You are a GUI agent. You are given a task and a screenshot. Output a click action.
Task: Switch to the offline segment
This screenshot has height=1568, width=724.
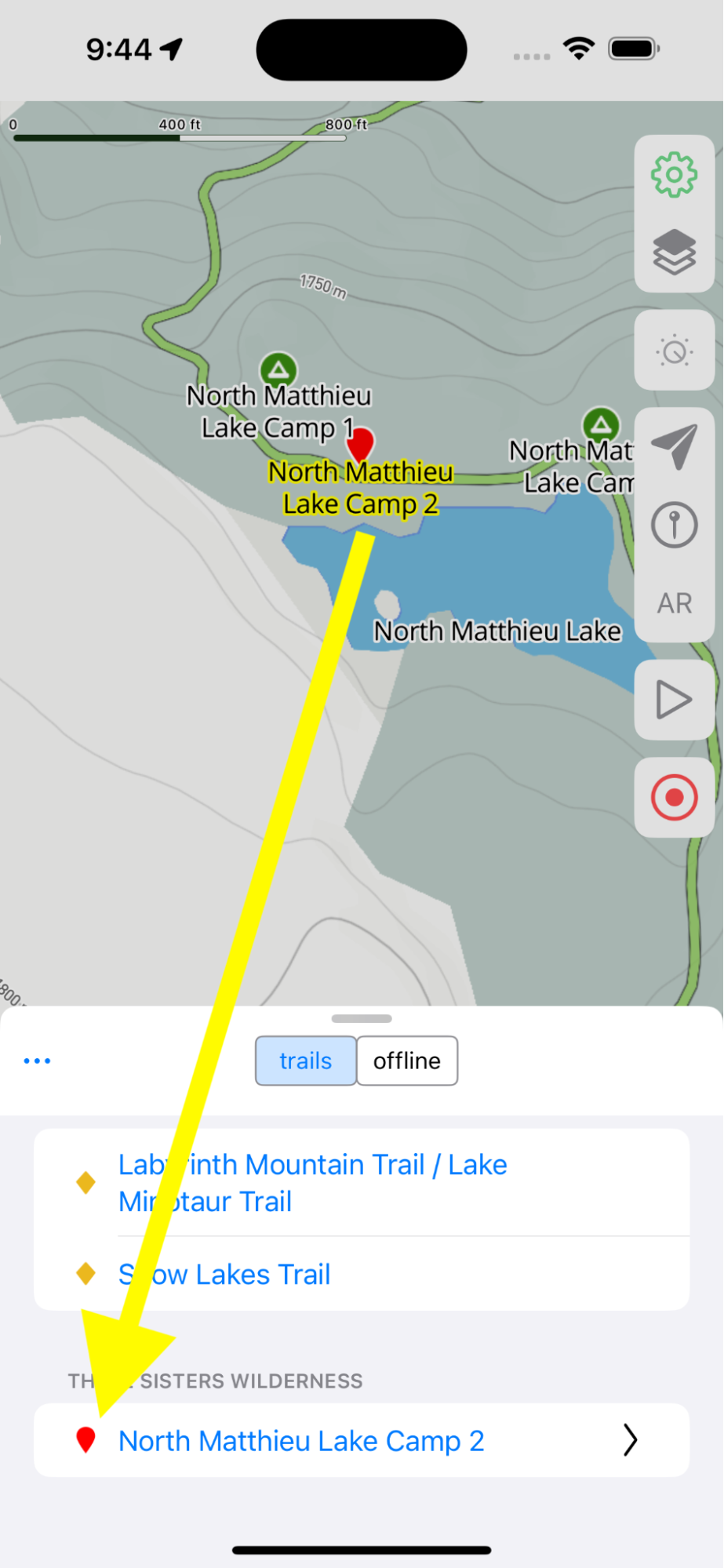pos(406,1060)
